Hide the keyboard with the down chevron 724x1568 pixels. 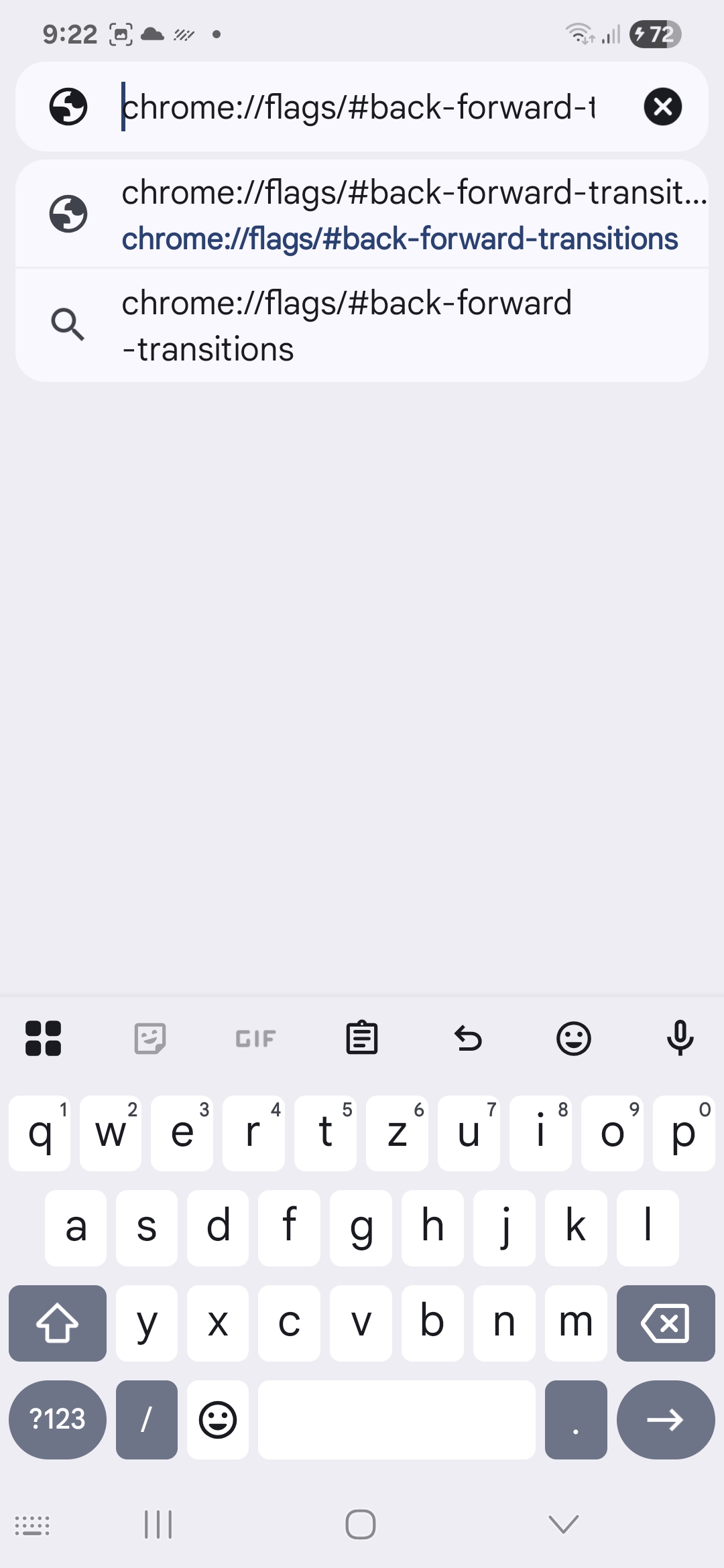click(x=563, y=1524)
